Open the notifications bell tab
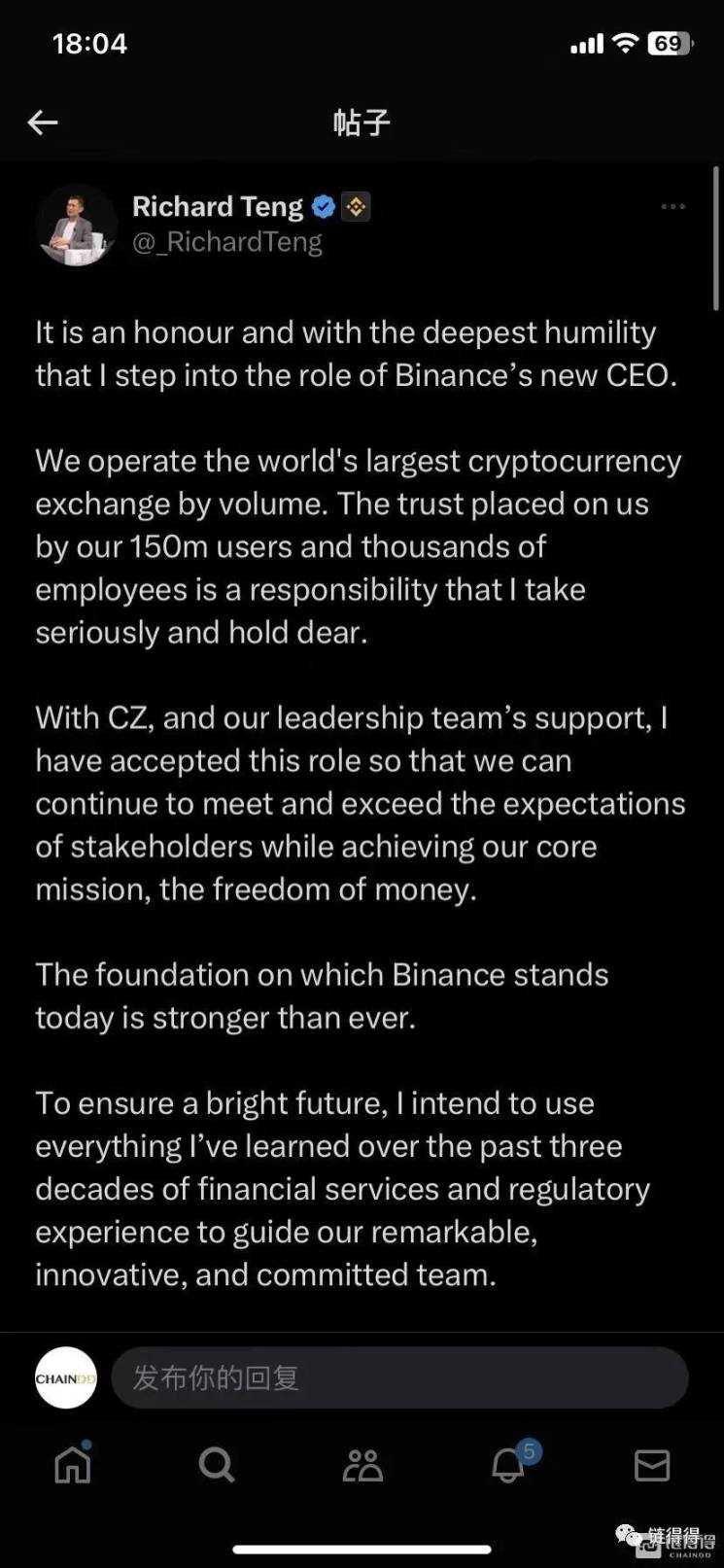Screen dimensions: 724x1568 point(508,1464)
